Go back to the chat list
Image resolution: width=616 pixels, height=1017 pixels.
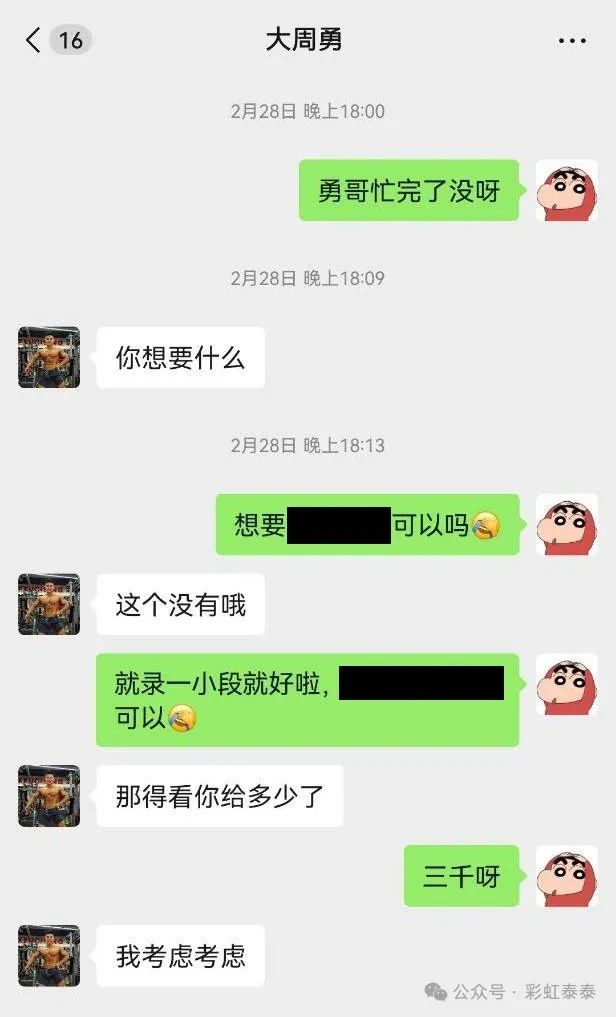click(x=34, y=40)
